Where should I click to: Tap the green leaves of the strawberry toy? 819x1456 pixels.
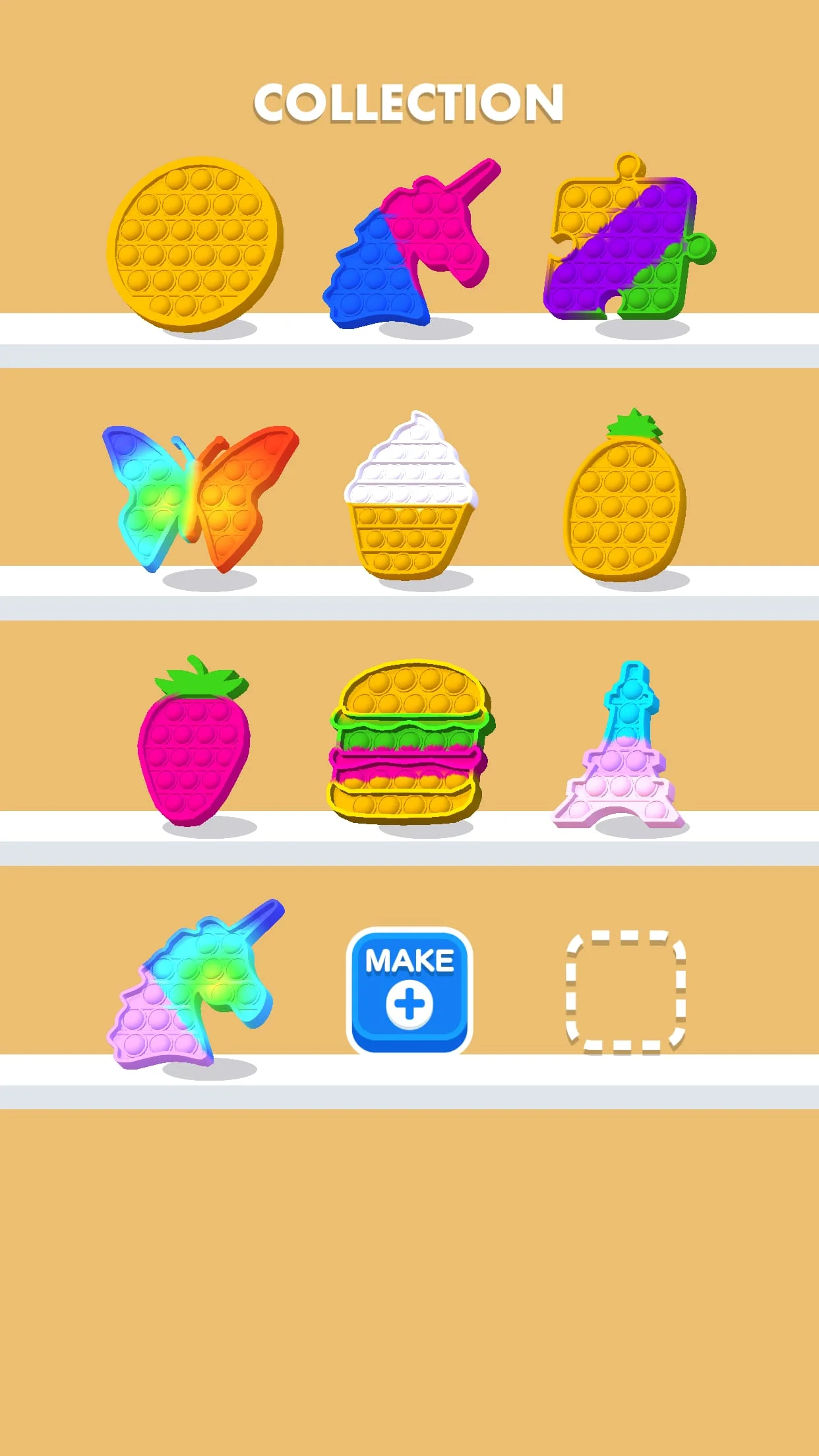195,679
